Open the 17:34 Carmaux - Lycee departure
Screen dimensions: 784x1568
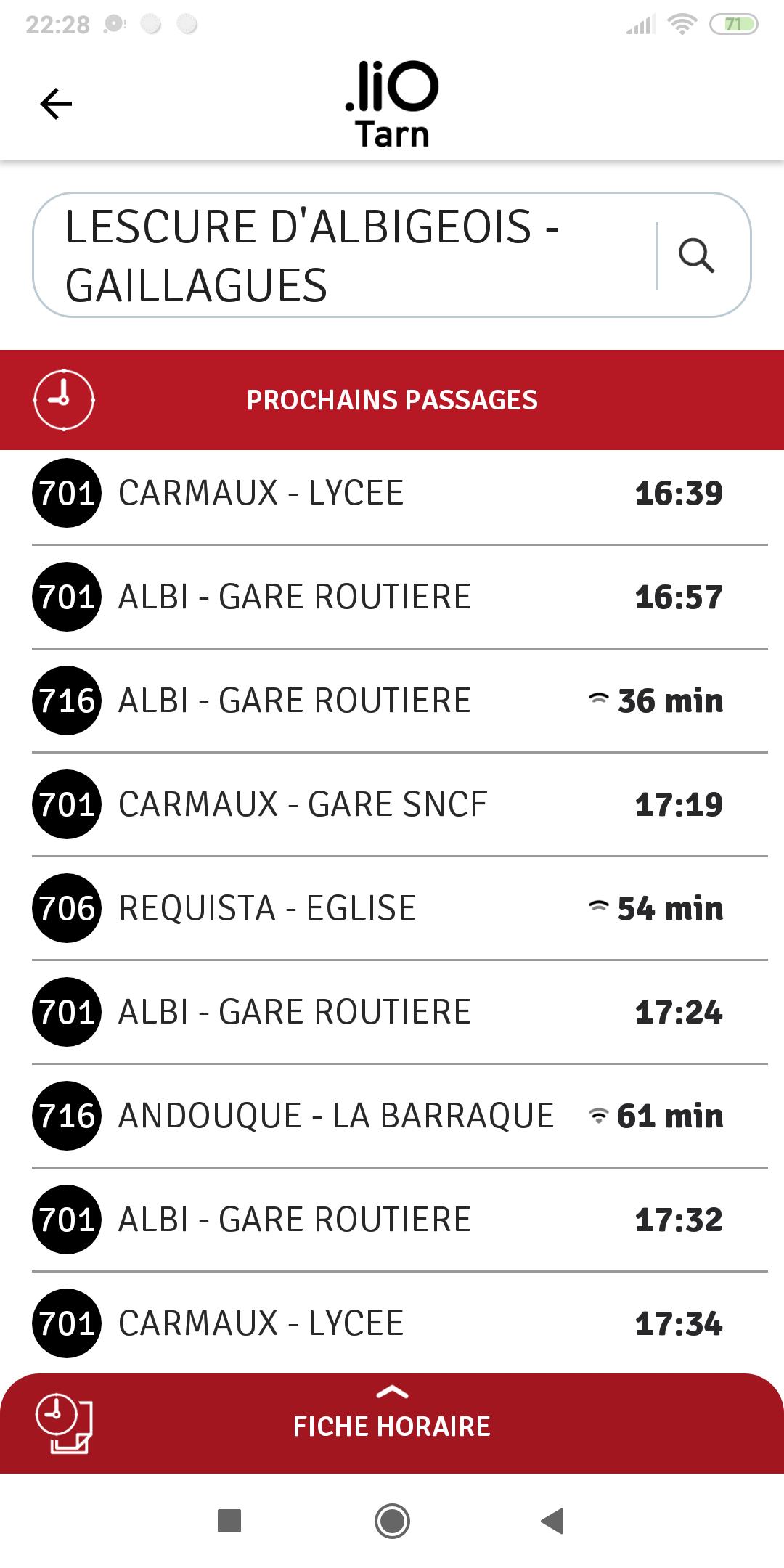[x=392, y=1323]
